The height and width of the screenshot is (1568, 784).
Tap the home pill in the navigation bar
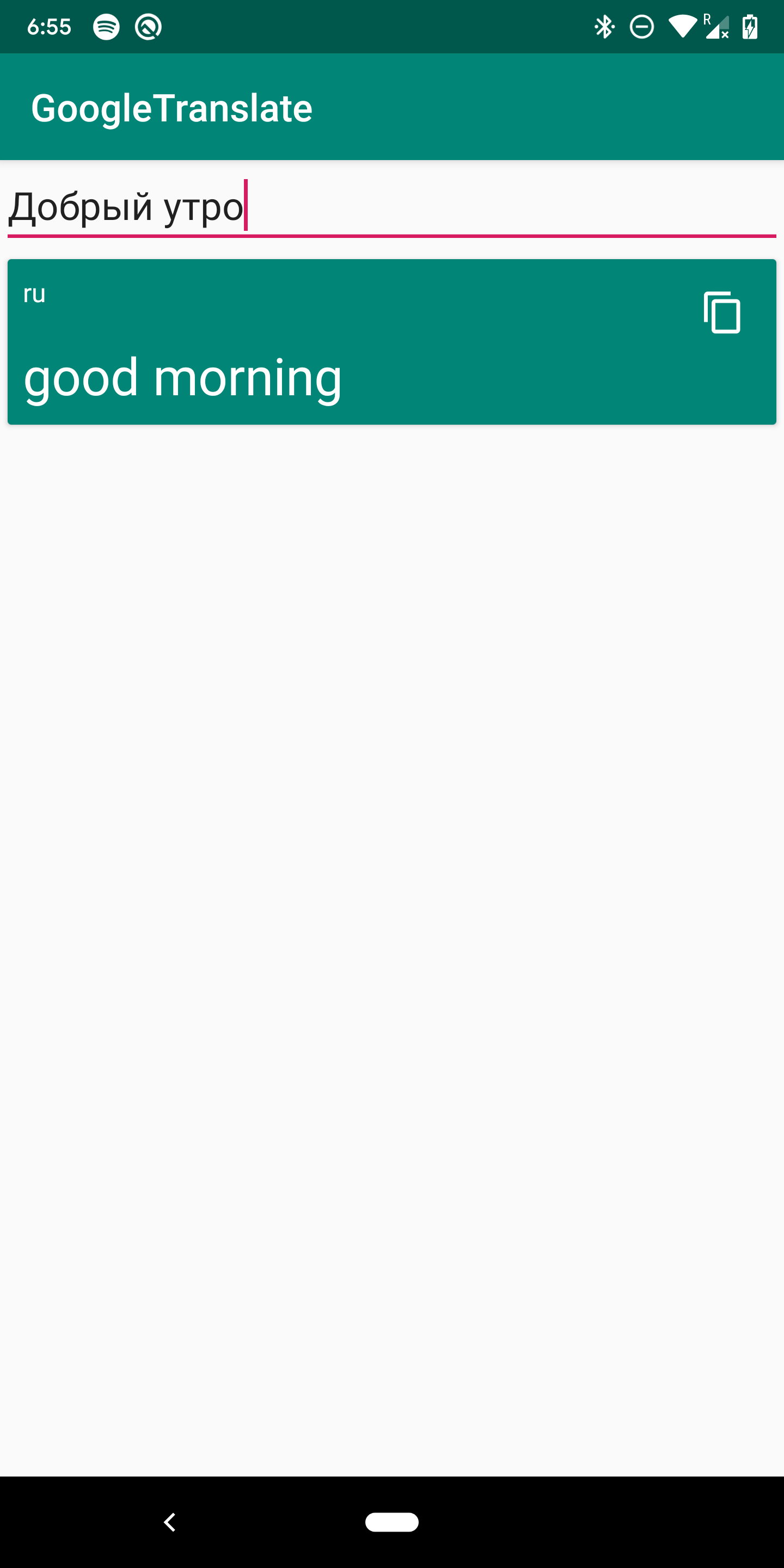point(392,1522)
